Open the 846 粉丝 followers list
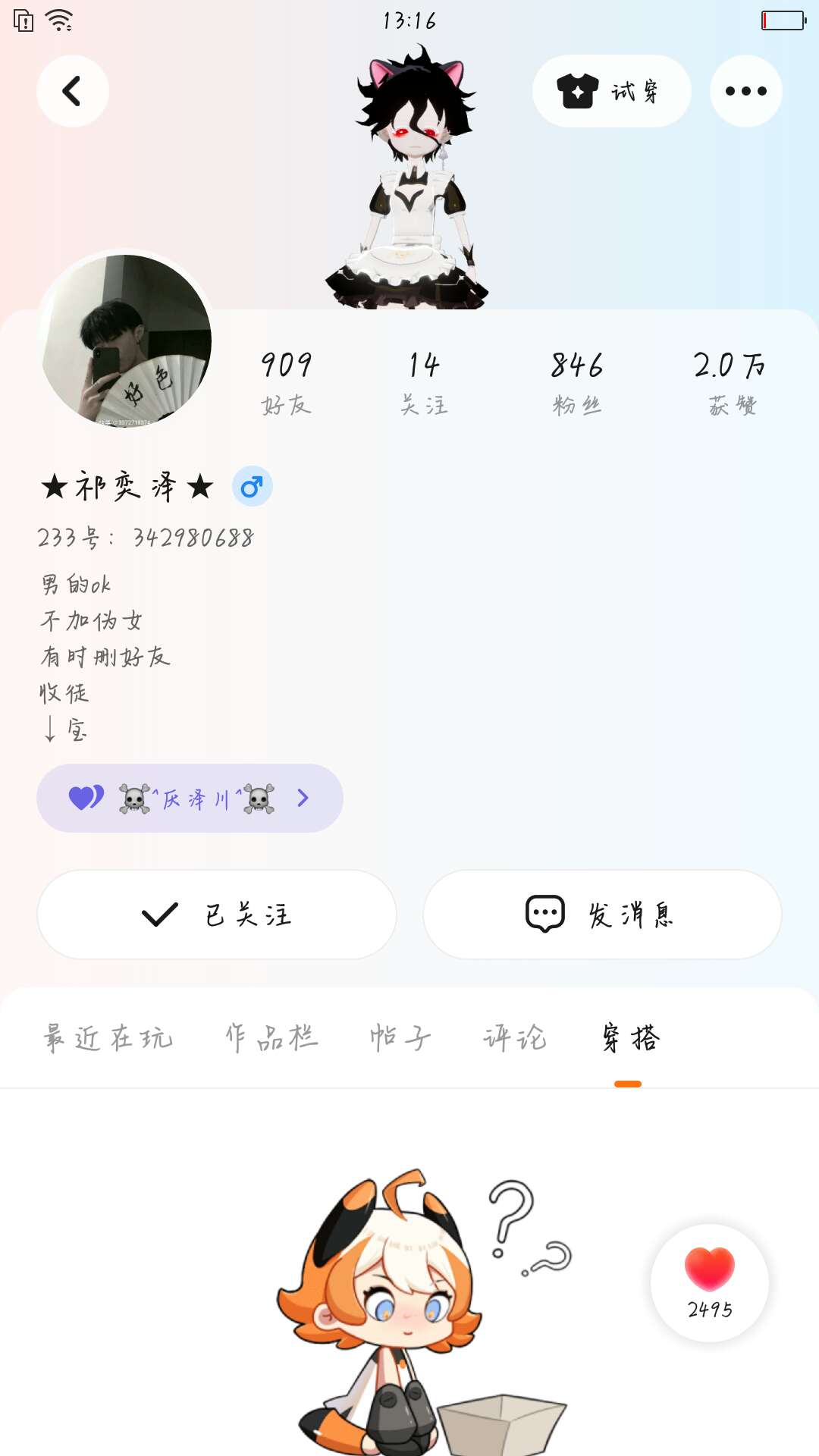This screenshot has width=819, height=1456. (x=576, y=383)
